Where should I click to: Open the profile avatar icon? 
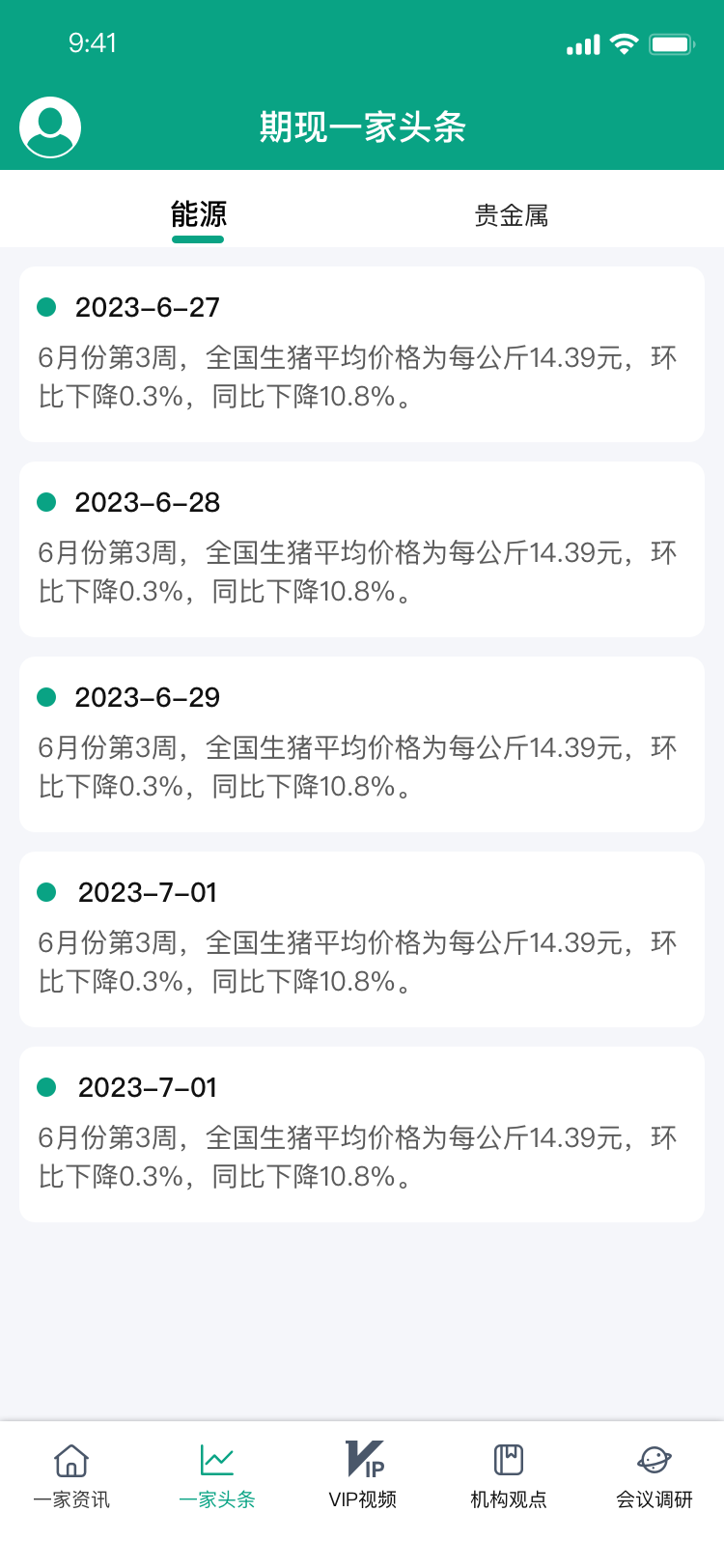(x=50, y=127)
